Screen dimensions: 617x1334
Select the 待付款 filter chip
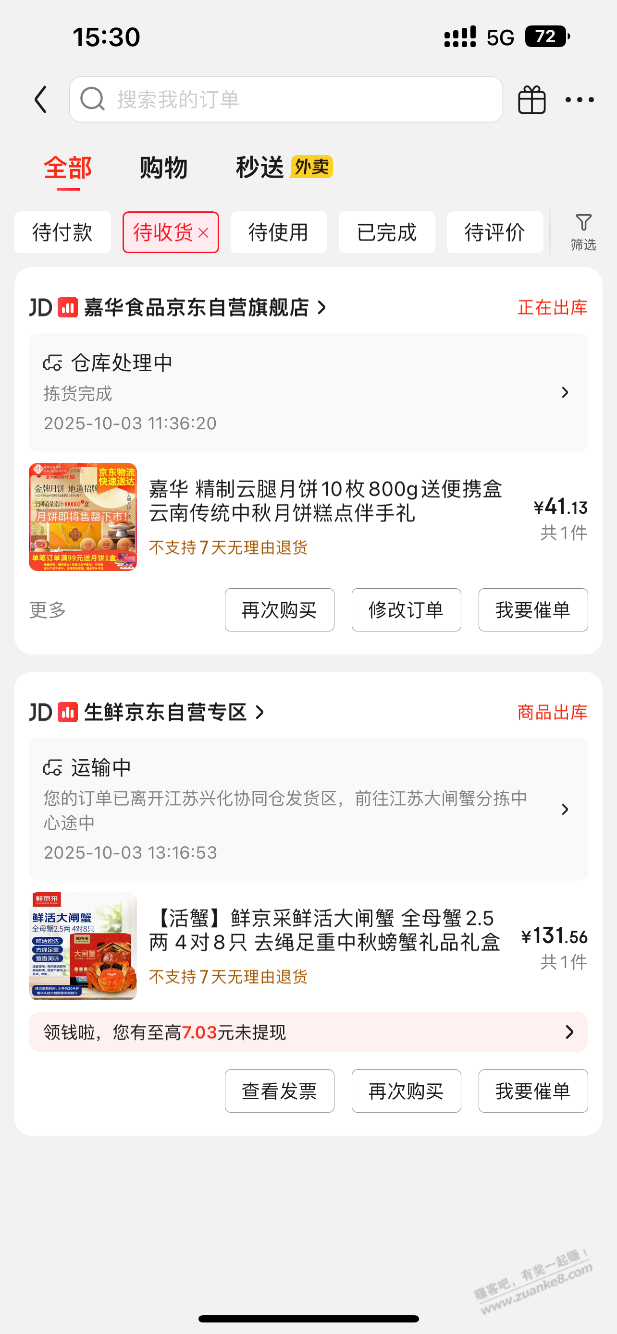point(62,233)
